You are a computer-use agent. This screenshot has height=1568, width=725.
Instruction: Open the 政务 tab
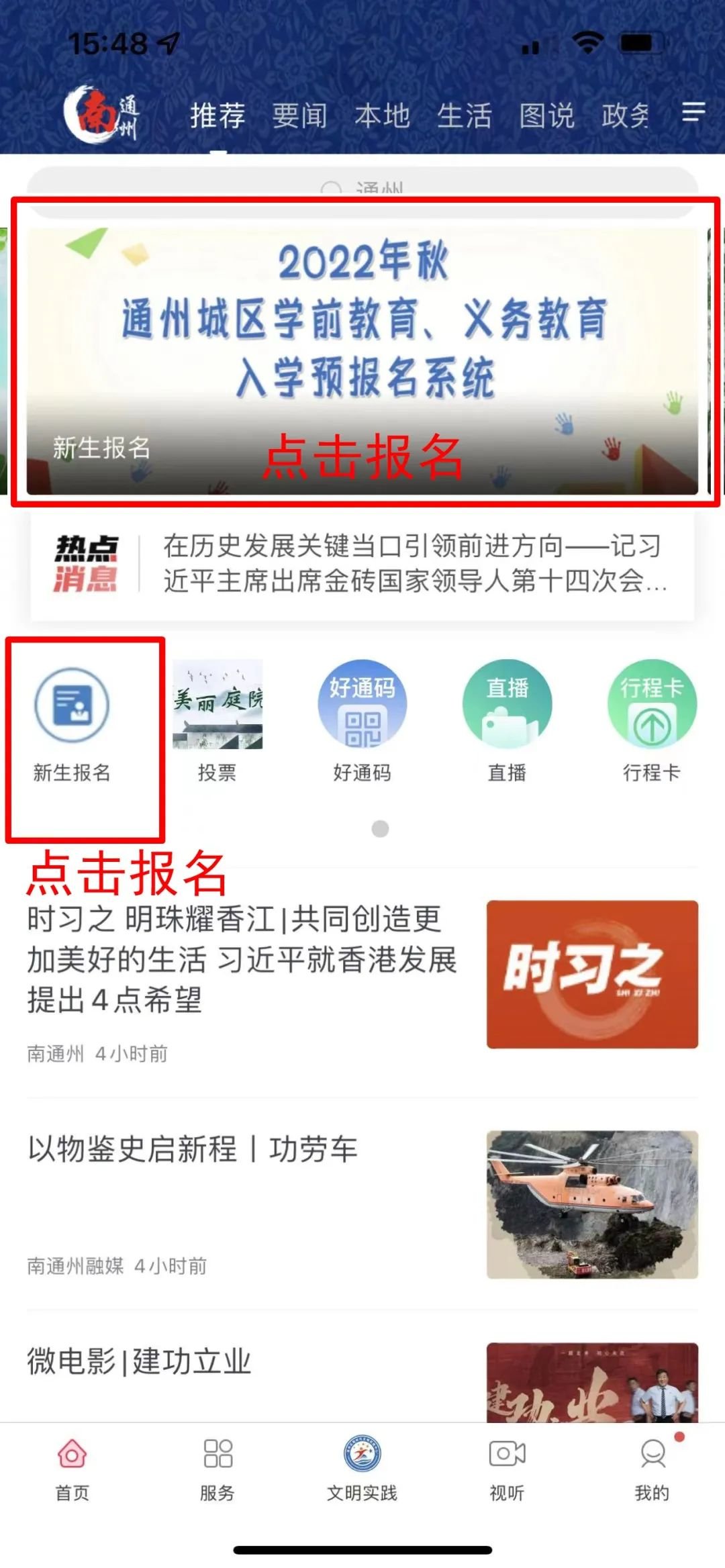coord(626,116)
